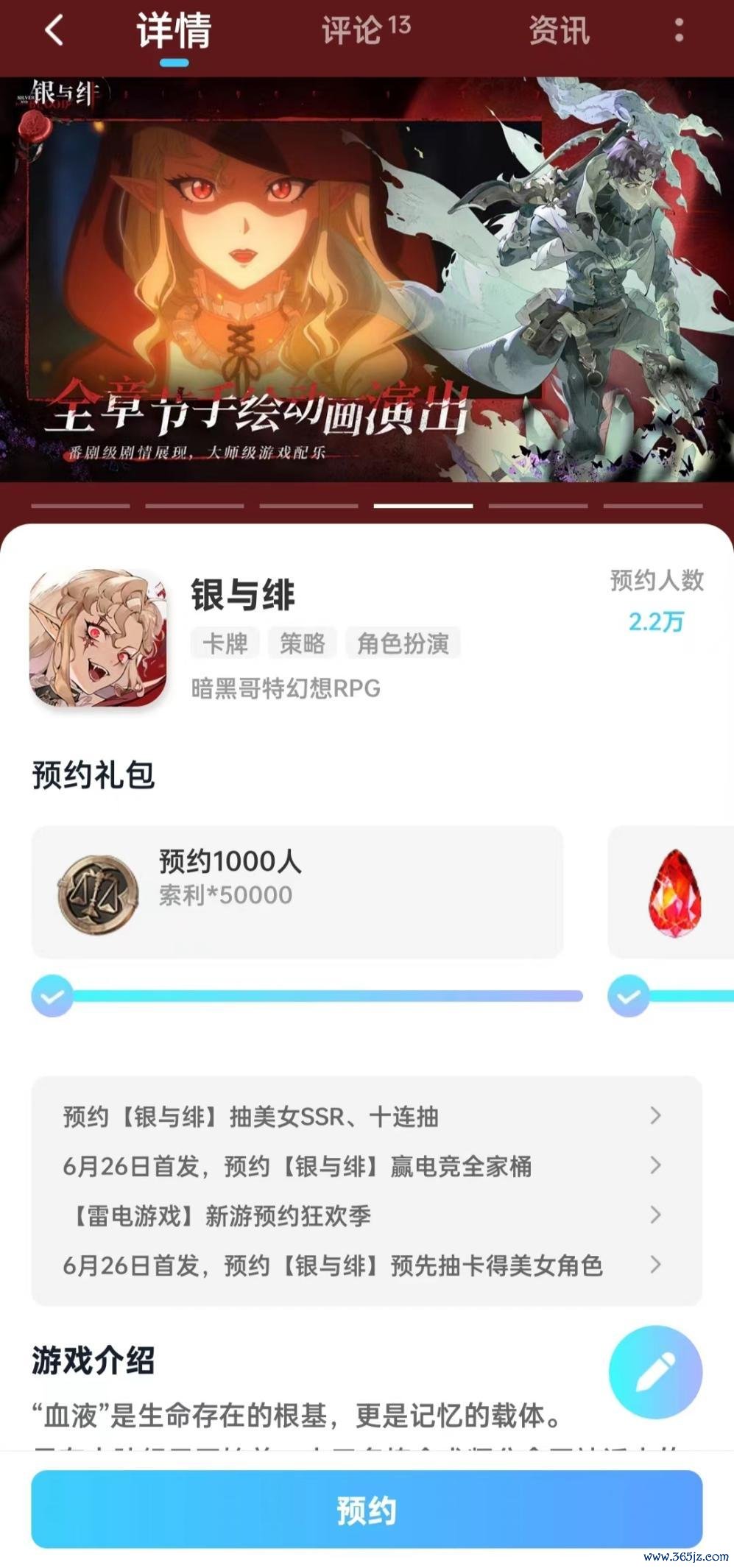
Task: Select the 策略 tag chip
Action: click(302, 643)
